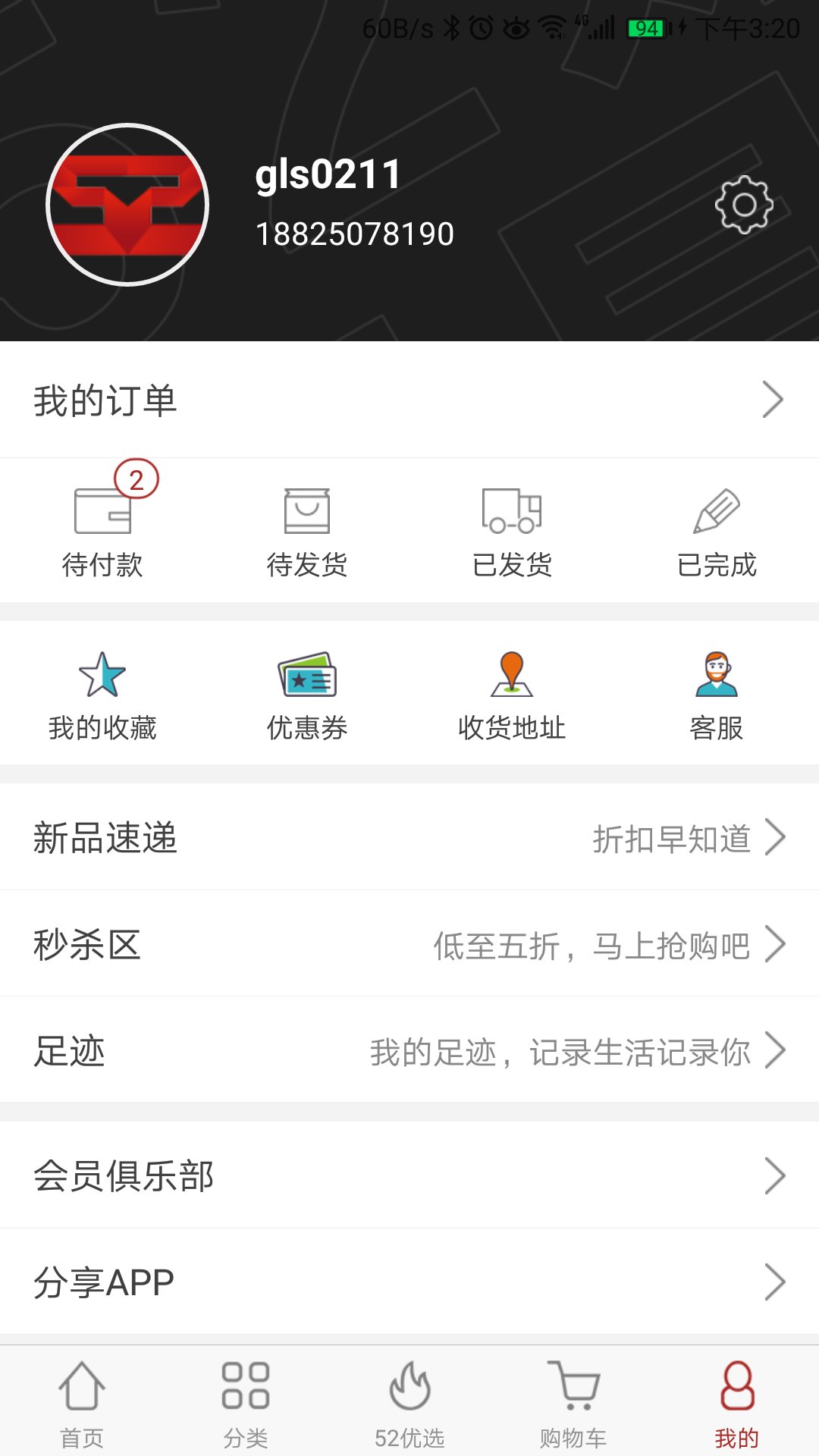This screenshot has width=819, height=1456.
Task: Open settings with the gear icon
Action: pyautogui.click(x=744, y=206)
